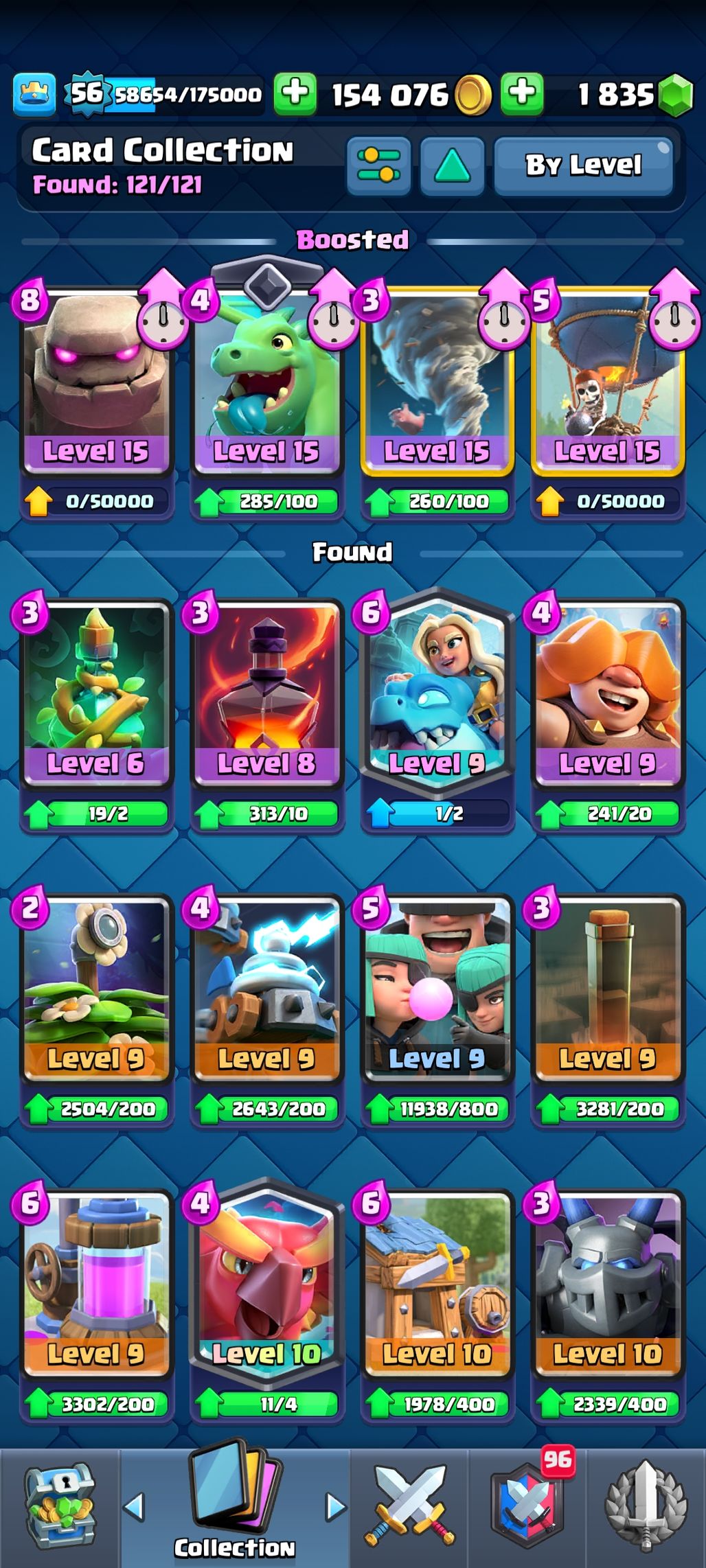706x1568 pixels.
Task: Go to the Shop chest tab
Action: [x=60, y=1507]
